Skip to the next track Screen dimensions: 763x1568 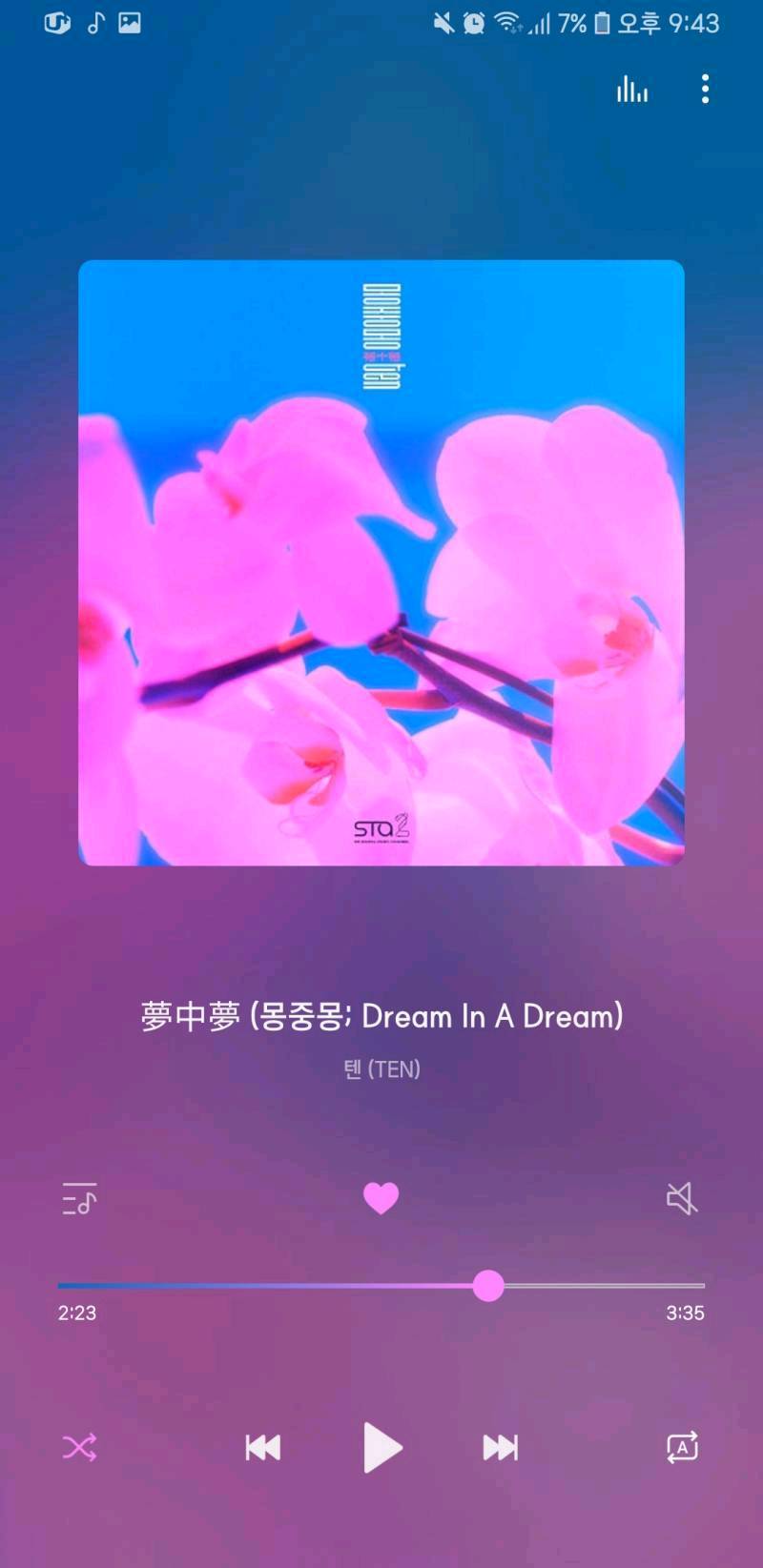tap(500, 1448)
